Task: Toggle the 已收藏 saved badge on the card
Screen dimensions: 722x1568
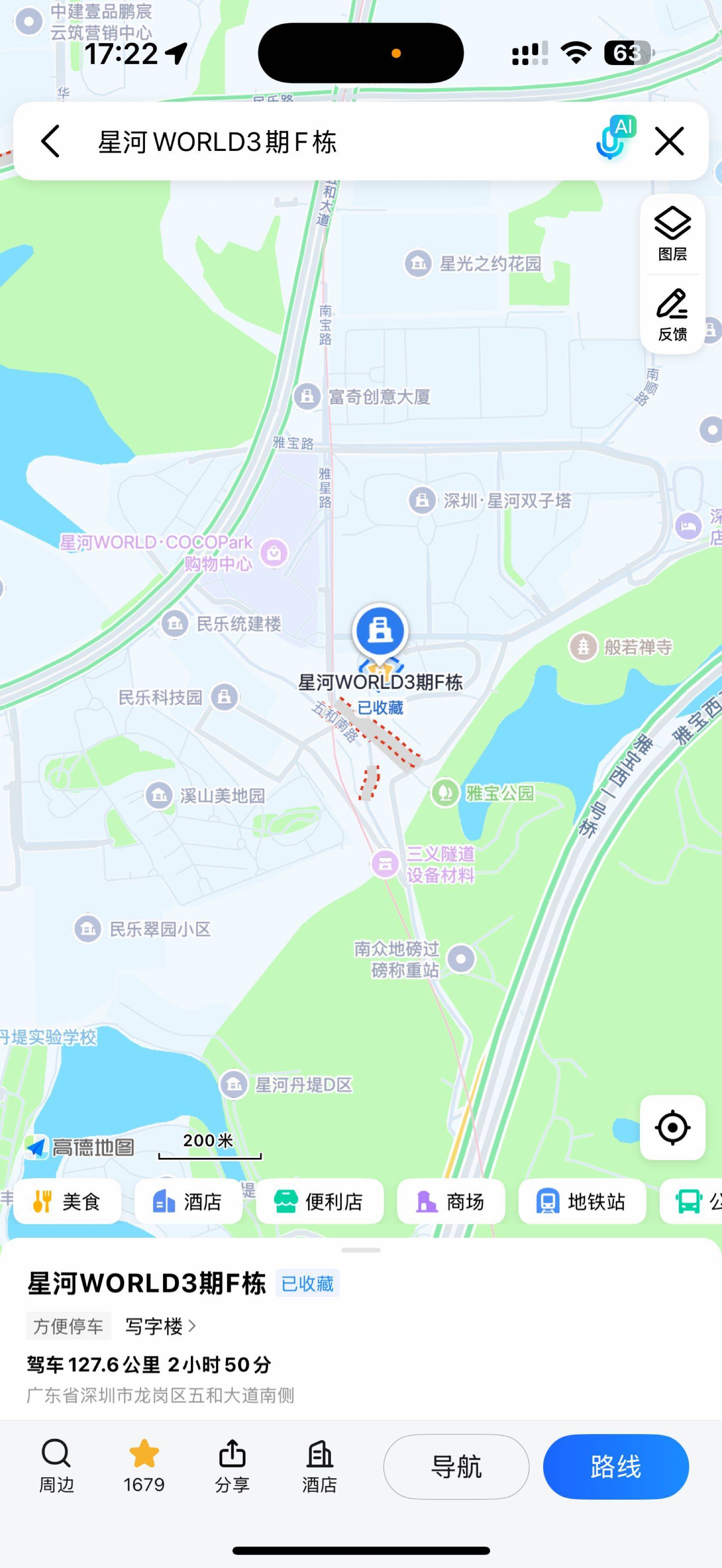Action: (307, 1283)
